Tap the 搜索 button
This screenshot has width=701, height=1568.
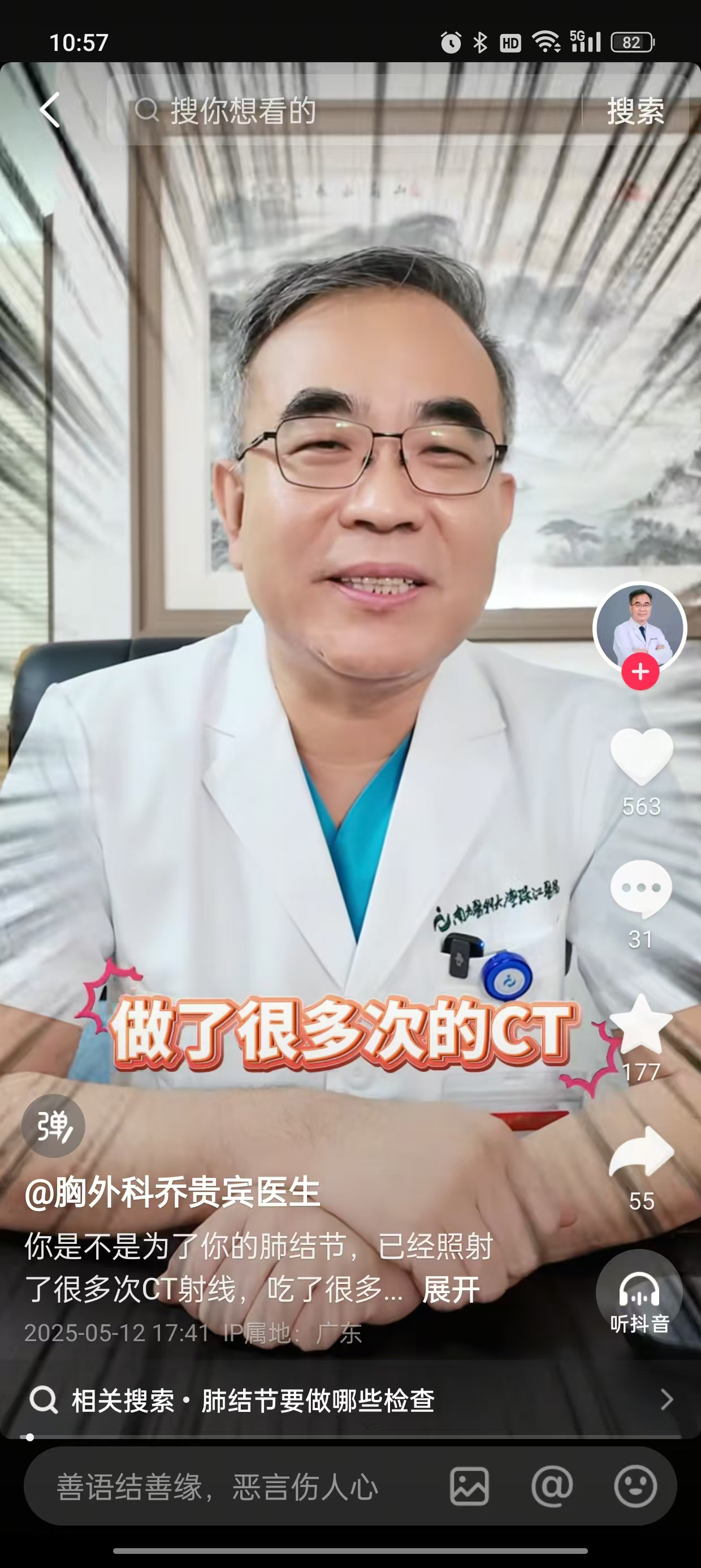coord(635,111)
